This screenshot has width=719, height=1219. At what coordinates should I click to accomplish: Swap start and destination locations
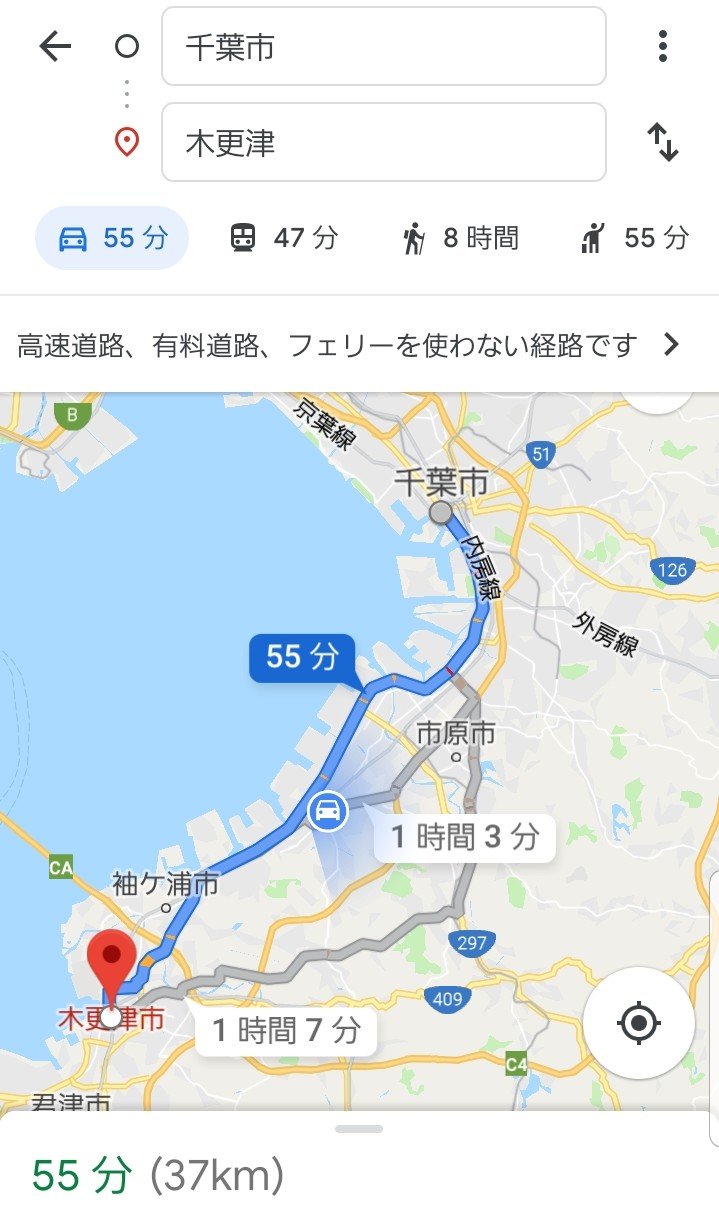(662, 143)
